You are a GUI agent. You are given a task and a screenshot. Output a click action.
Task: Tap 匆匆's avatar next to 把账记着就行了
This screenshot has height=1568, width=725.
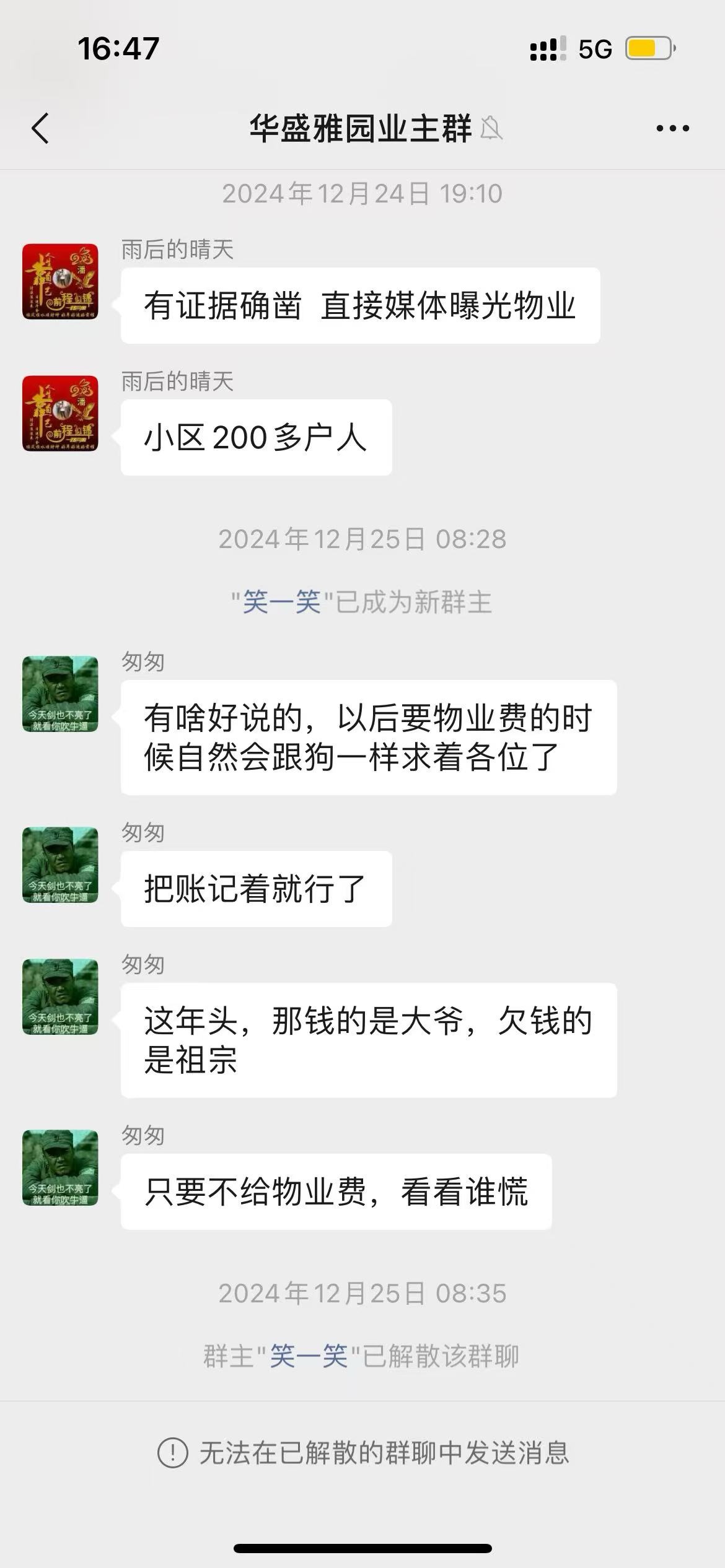60,865
